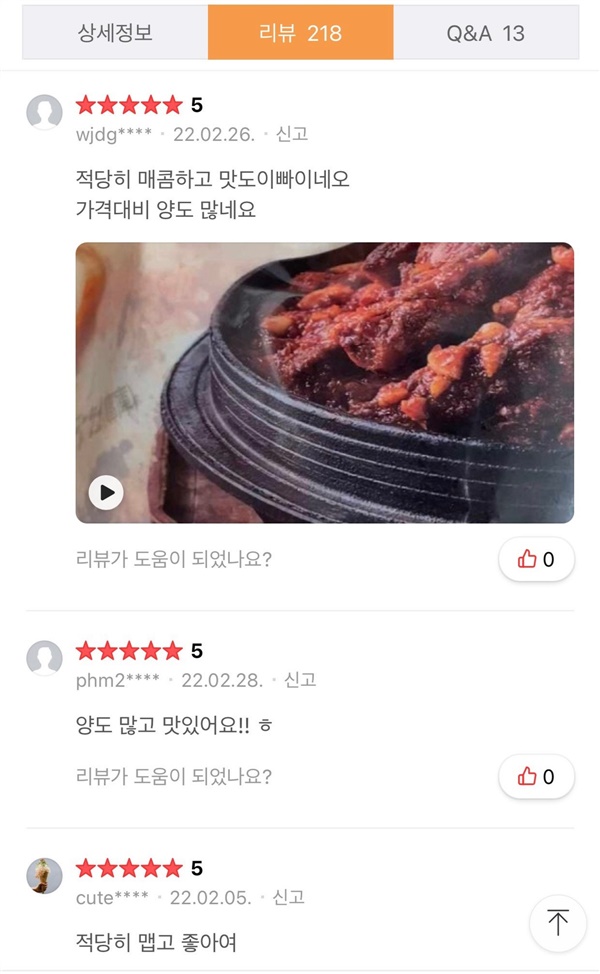Report the review by wjdg****
Viewport: 600px width, 974px height.
coord(292,134)
